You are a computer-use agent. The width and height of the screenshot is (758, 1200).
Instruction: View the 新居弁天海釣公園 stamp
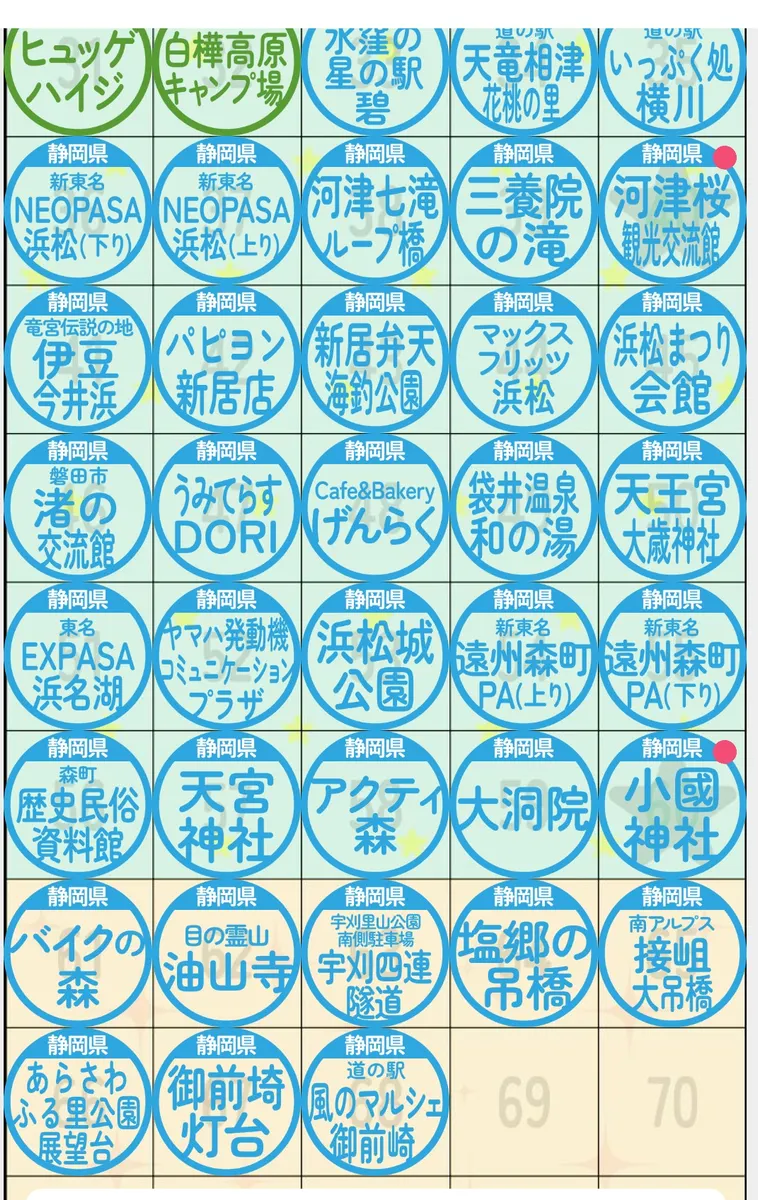coord(374,360)
